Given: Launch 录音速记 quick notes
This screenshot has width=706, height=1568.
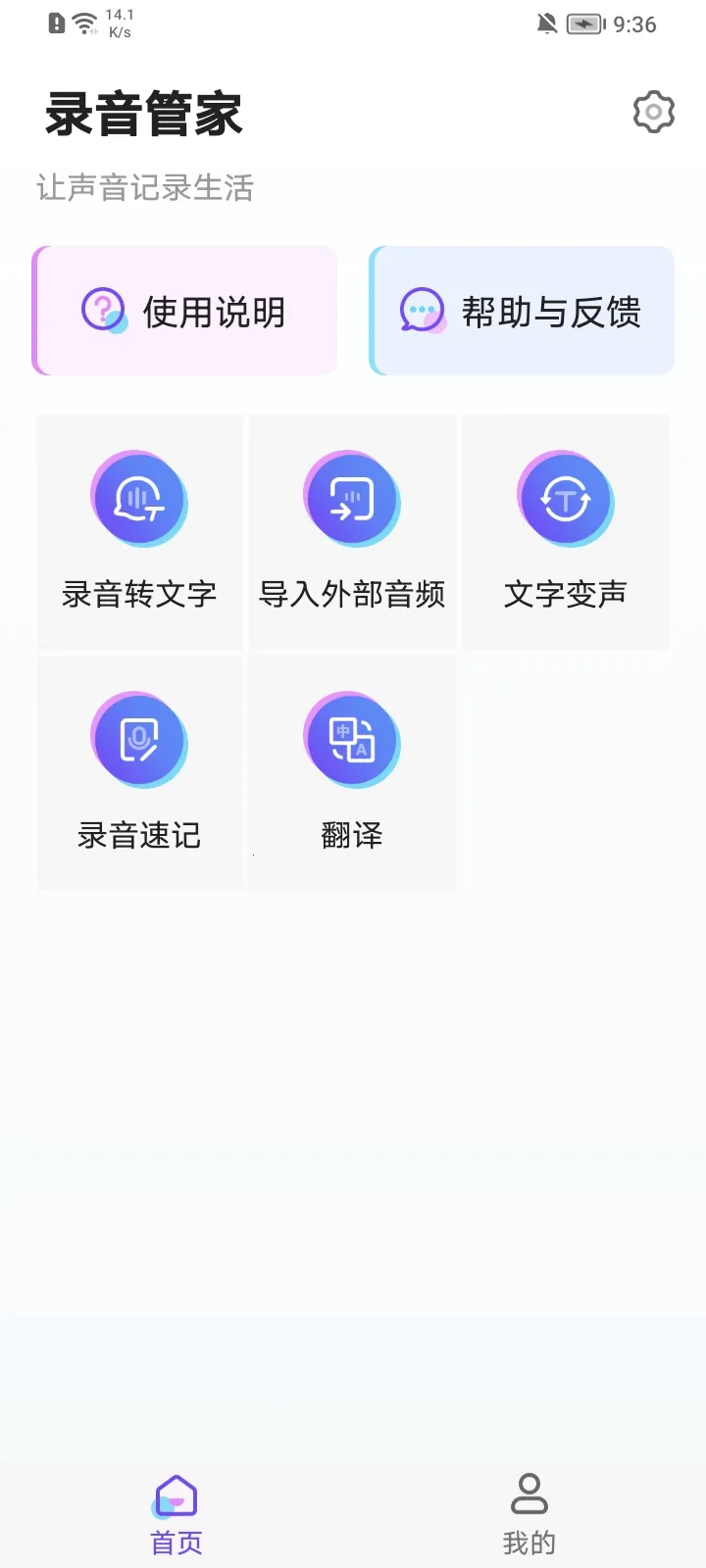Looking at the screenshot, I should coord(139,773).
